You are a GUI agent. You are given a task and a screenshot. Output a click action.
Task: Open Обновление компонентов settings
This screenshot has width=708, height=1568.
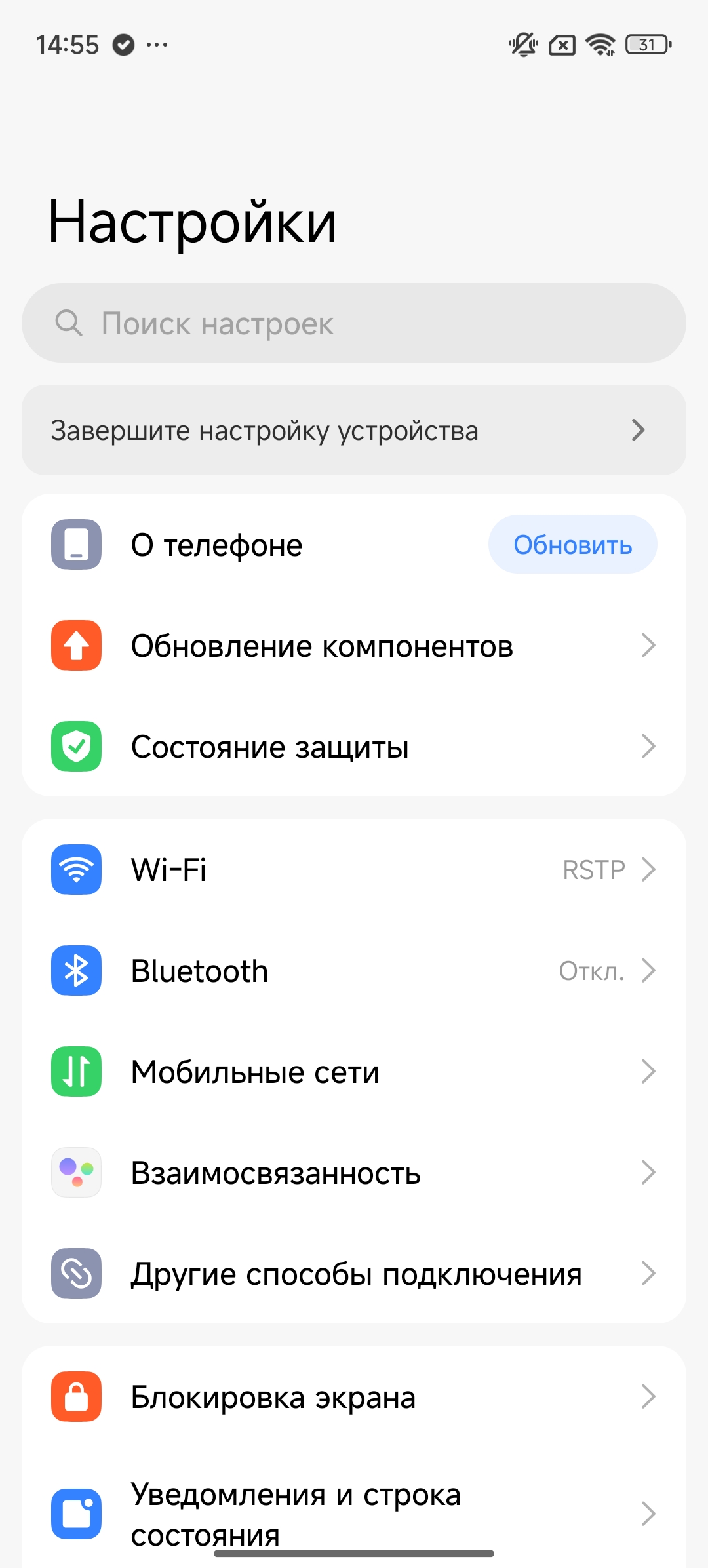click(x=354, y=646)
